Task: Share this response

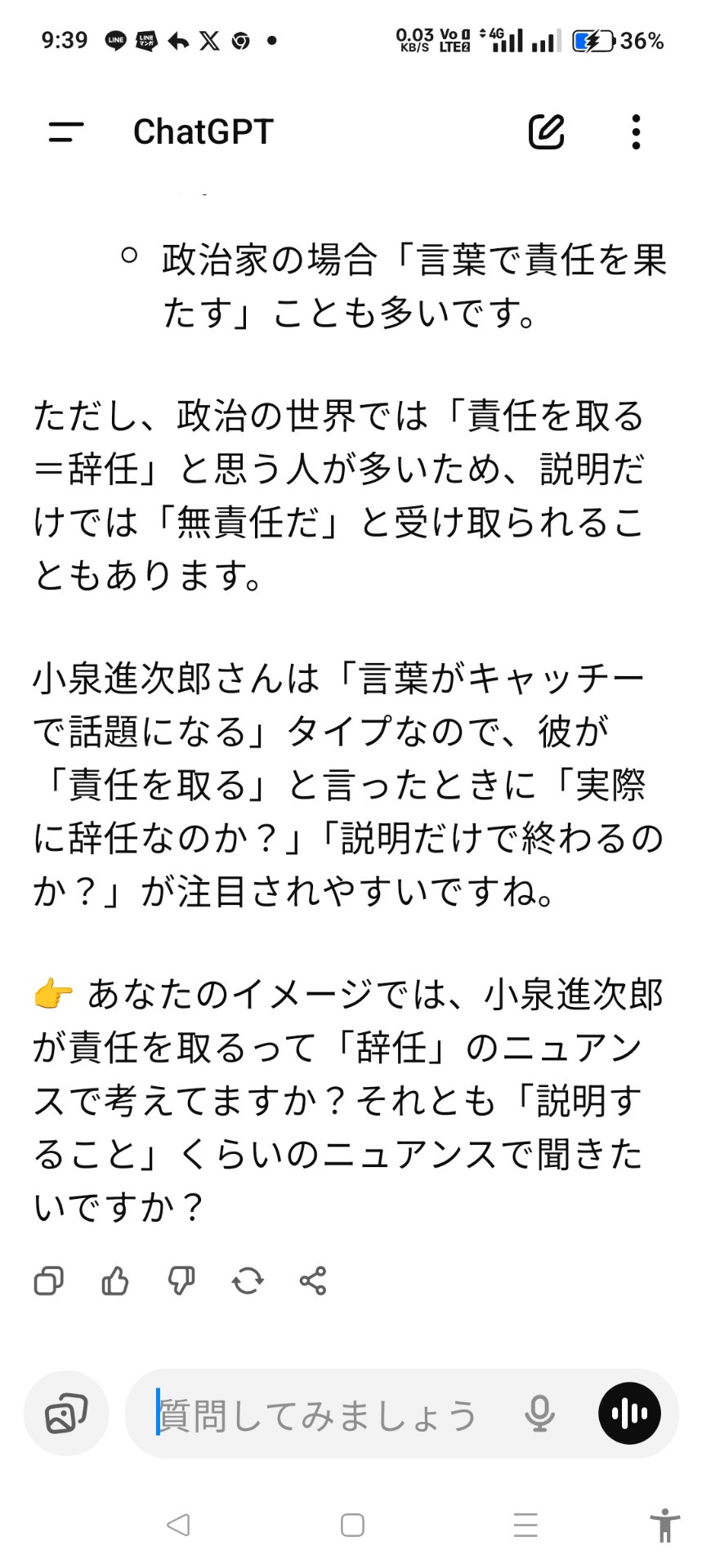Action: point(313,1281)
